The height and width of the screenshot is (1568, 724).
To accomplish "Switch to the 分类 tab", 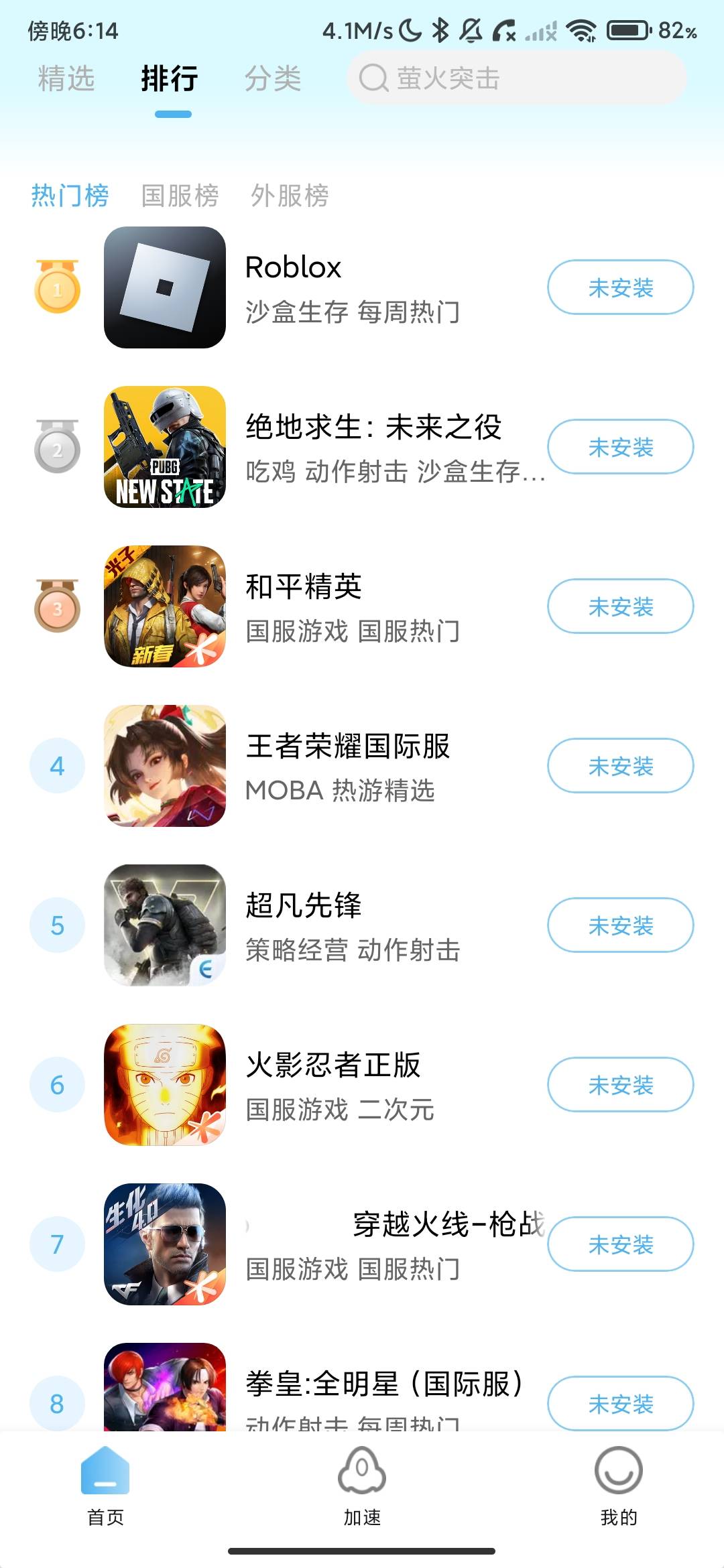I will (x=273, y=78).
